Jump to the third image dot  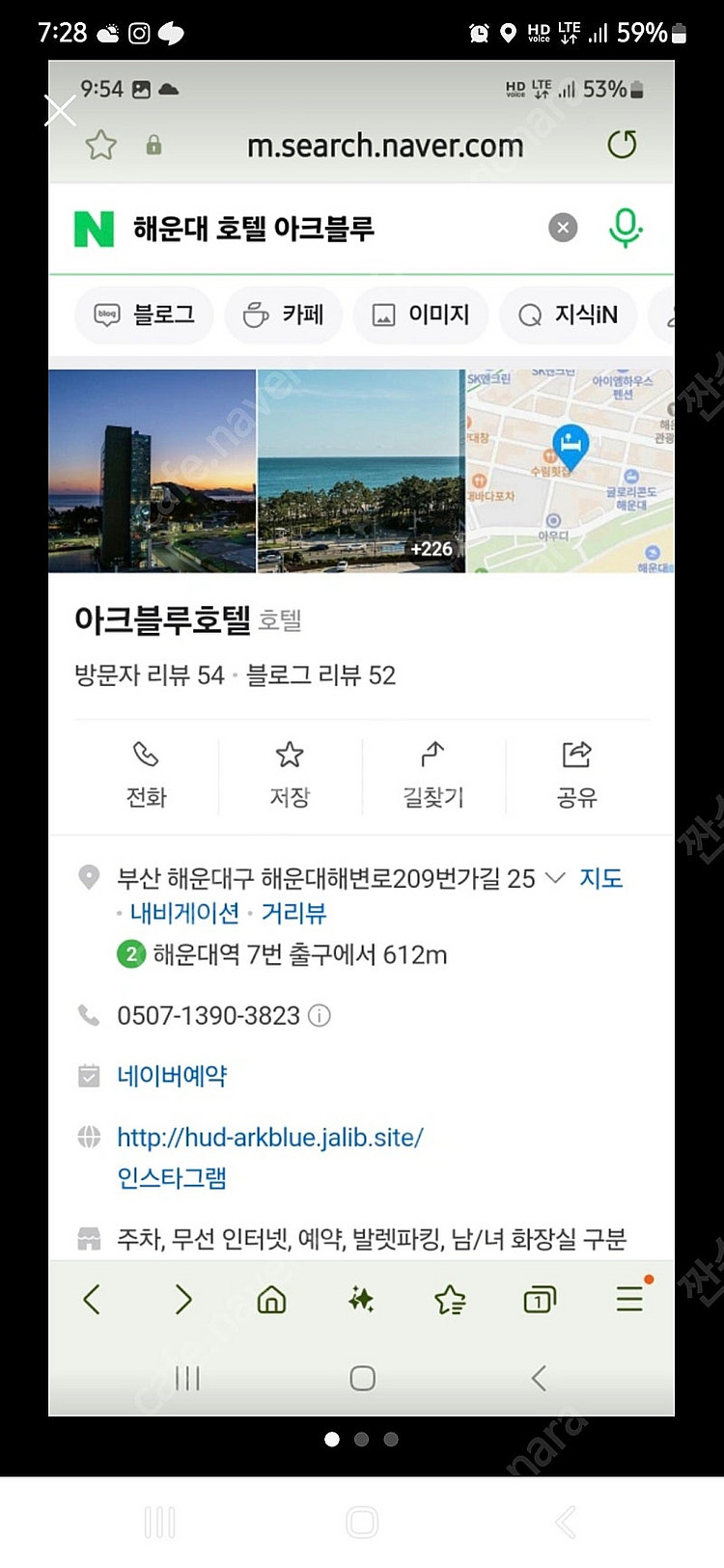coord(391,1439)
